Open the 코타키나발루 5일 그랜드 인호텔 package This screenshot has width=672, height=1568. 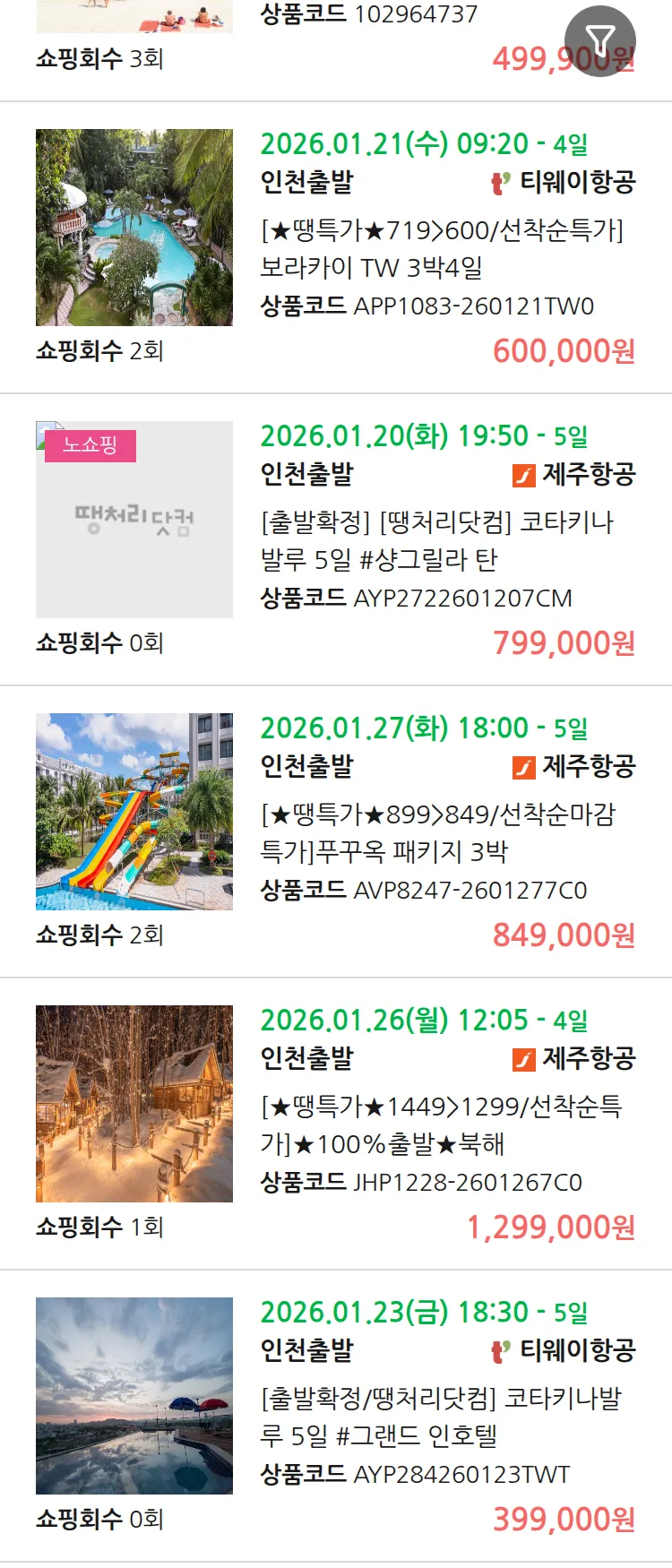coord(439,1417)
